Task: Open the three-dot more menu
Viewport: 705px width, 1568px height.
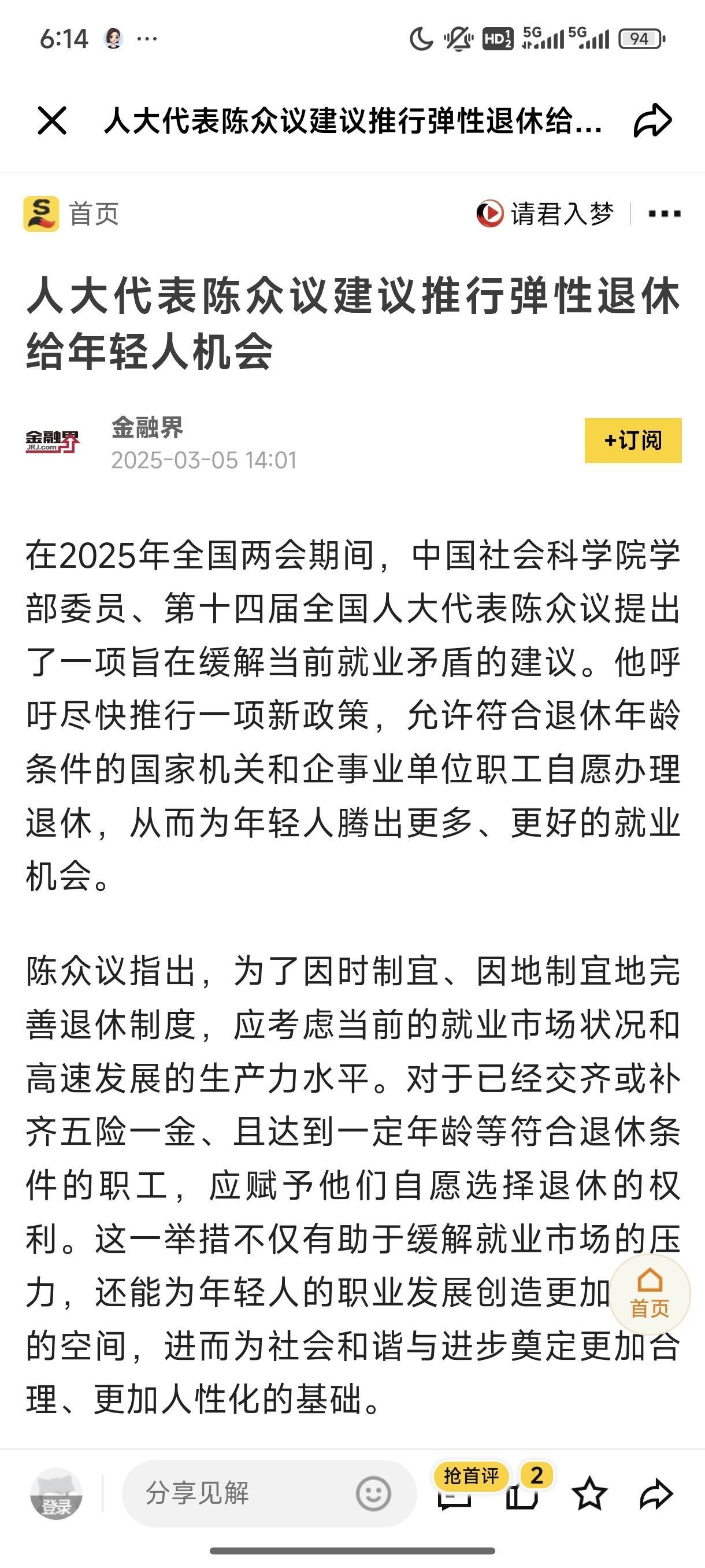Action: 664,215
